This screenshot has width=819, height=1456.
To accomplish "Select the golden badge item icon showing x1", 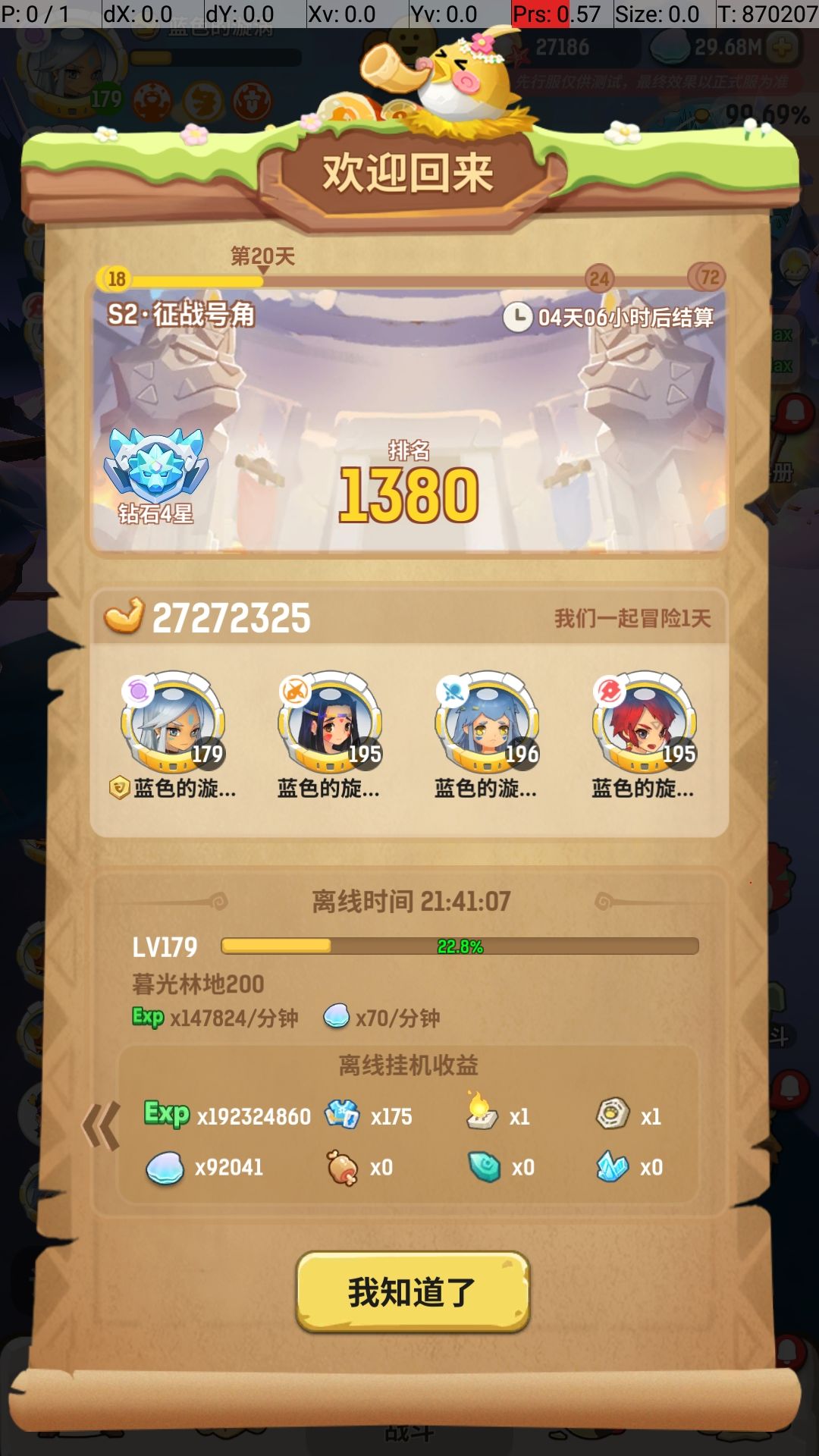I will tap(614, 1113).
